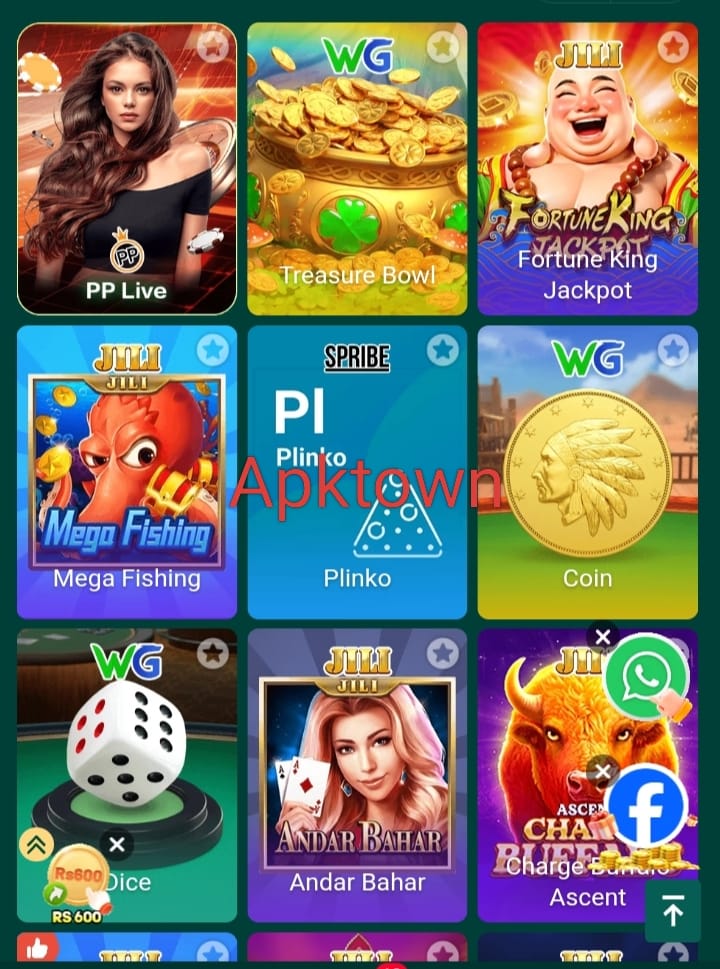
Task: Open the WhatsApp contact bubble
Action: (x=647, y=678)
